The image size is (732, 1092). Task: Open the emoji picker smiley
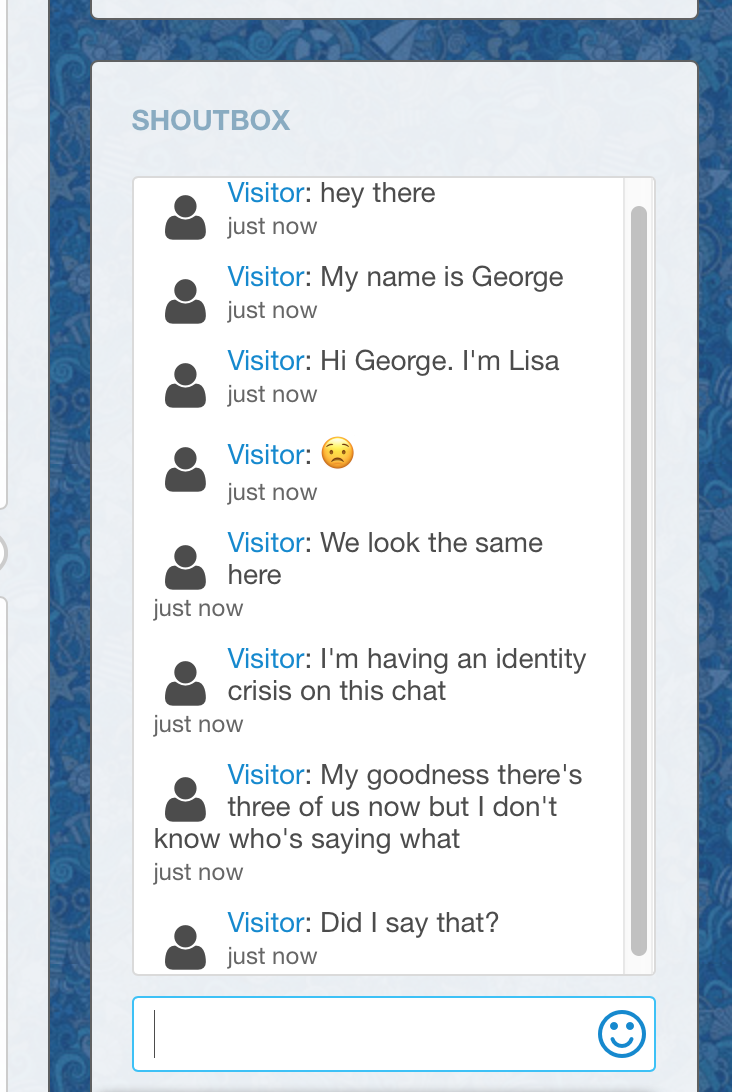coord(621,1034)
